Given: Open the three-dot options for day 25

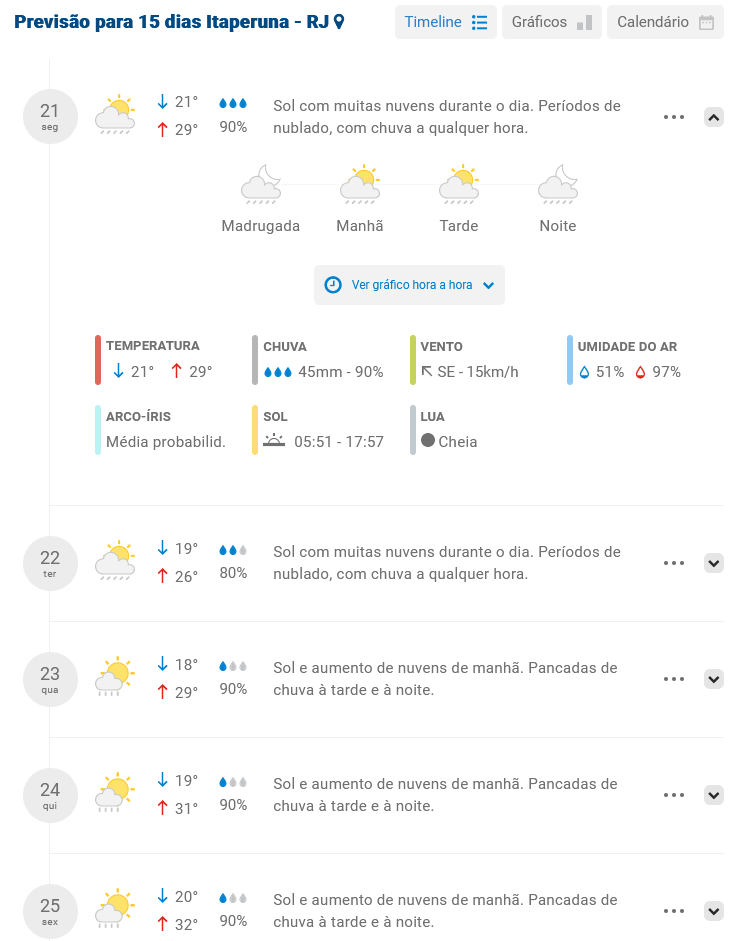Looking at the screenshot, I should tap(674, 911).
